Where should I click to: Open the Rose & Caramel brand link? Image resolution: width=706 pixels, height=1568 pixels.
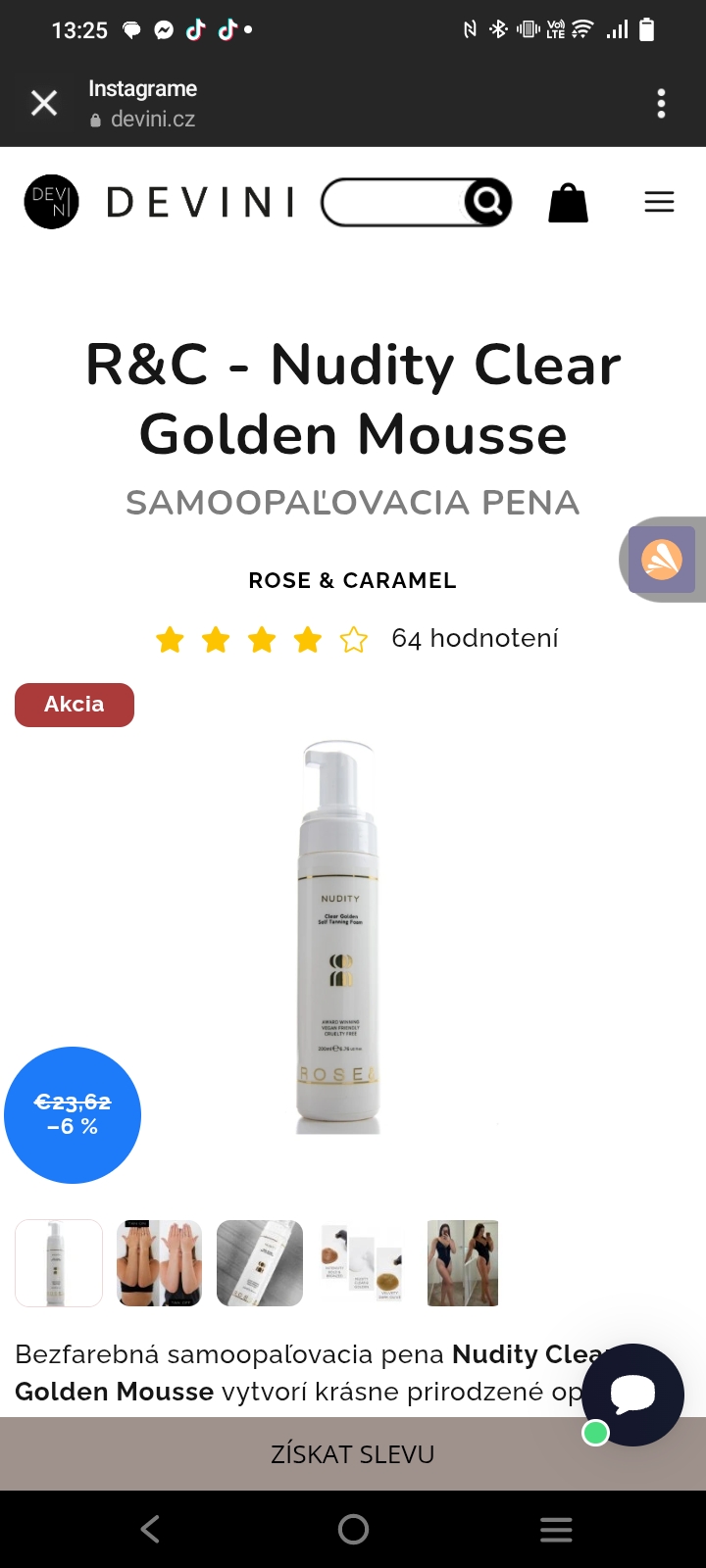(352, 580)
